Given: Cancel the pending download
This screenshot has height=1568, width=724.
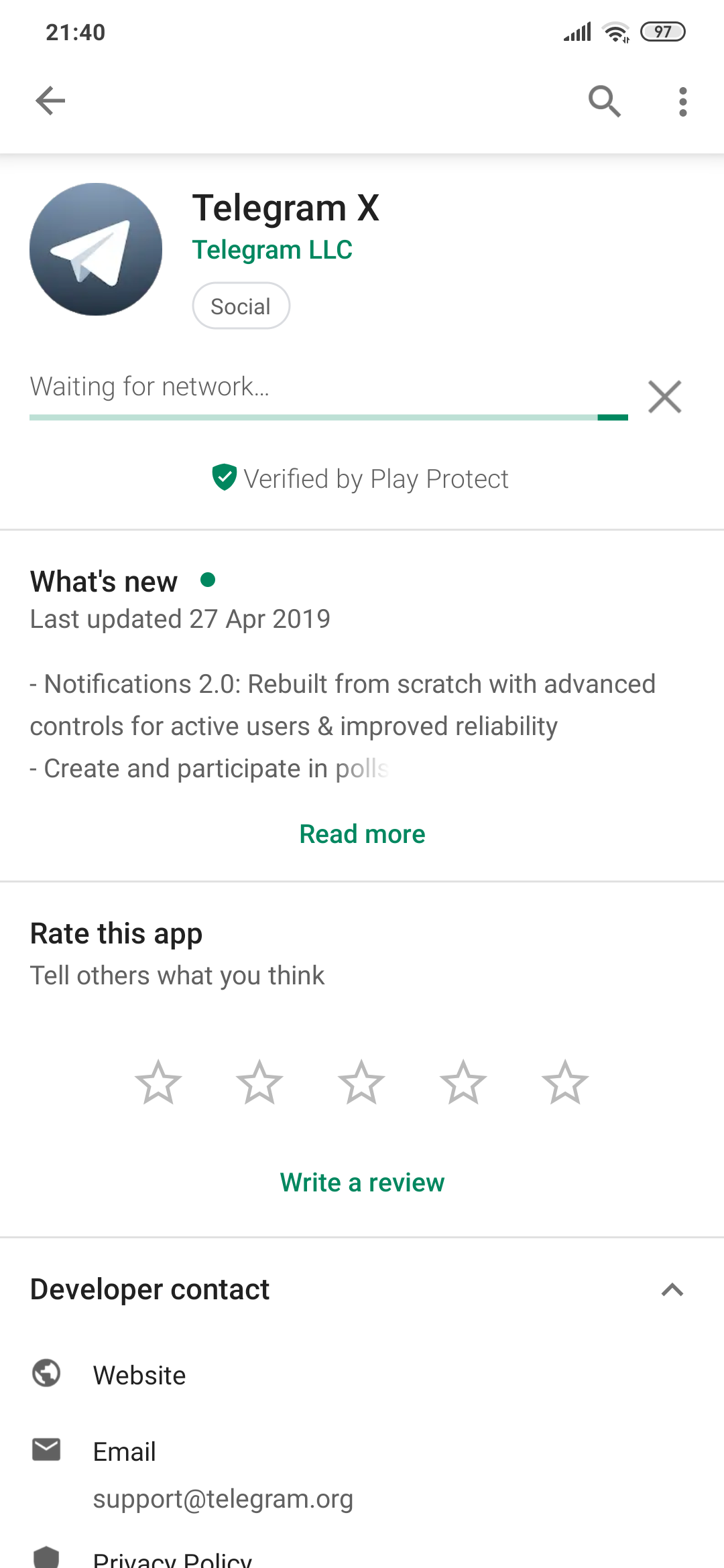Looking at the screenshot, I should click(x=664, y=397).
